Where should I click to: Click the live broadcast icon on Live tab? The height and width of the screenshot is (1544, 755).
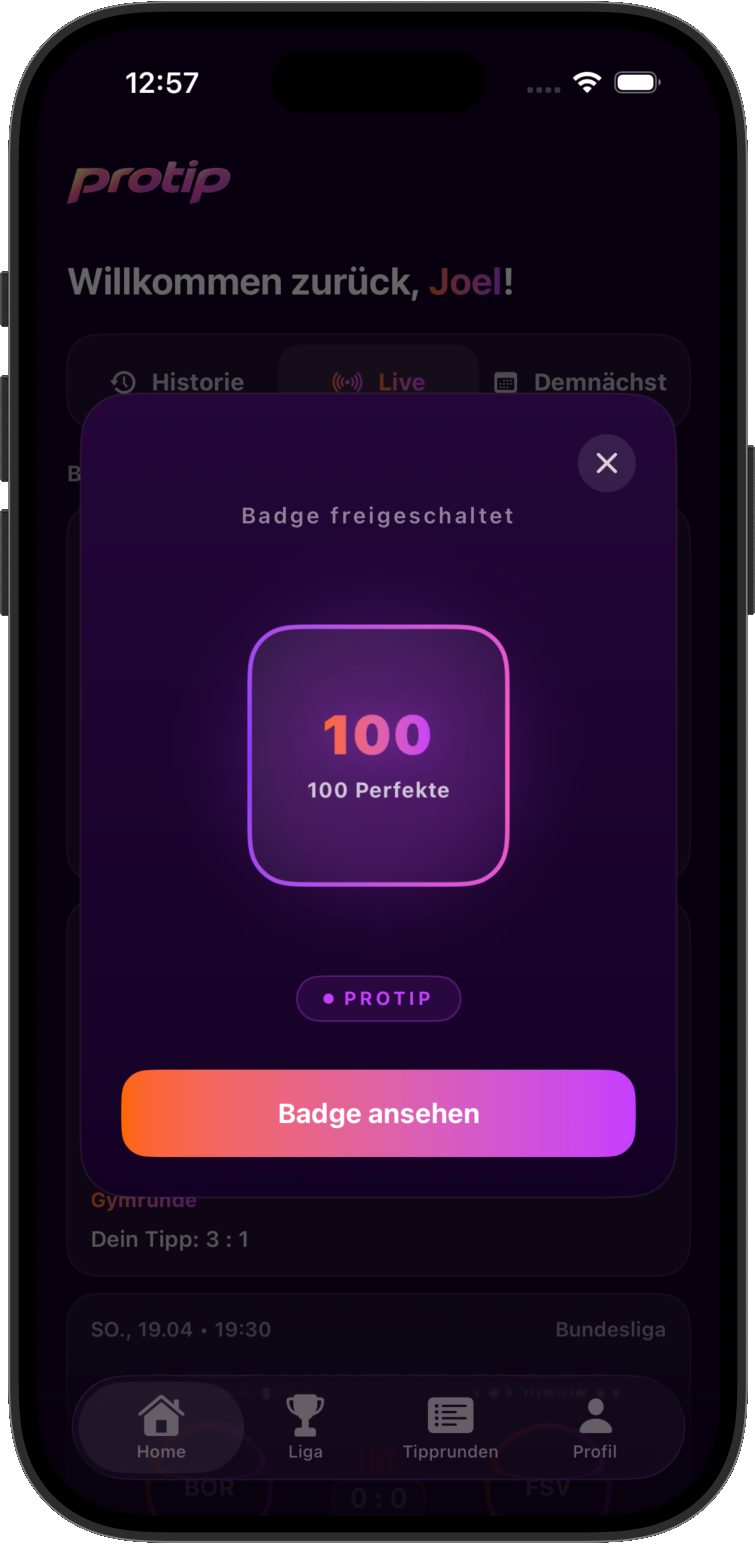click(x=350, y=381)
